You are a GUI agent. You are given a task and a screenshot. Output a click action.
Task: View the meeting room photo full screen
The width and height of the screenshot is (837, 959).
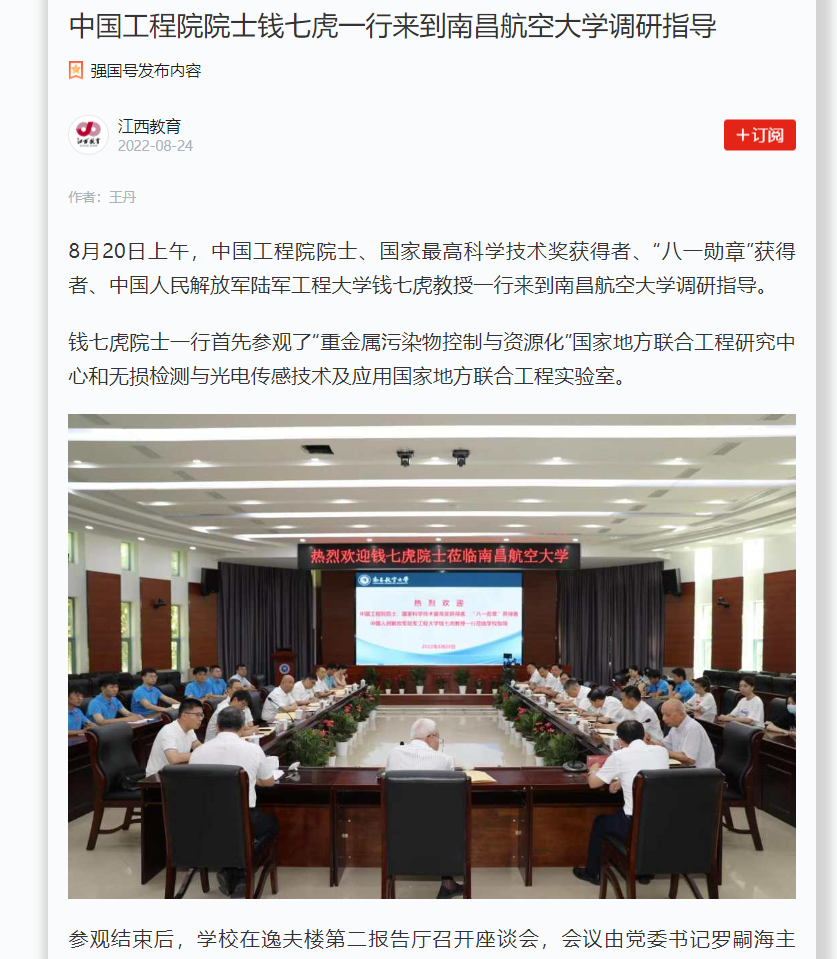coord(431,655)
